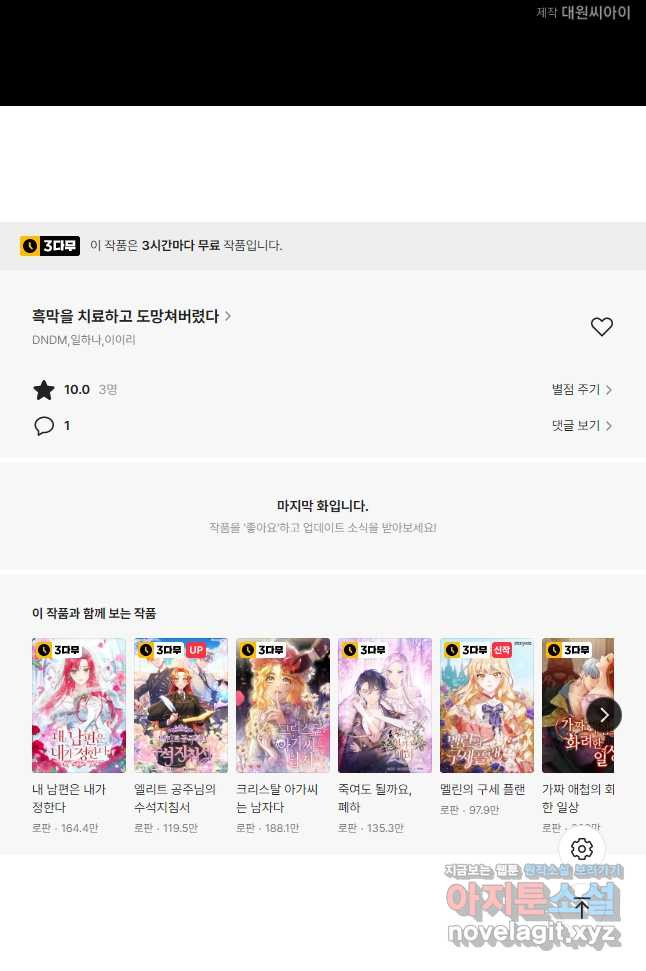
Task: Open the webtoon 죽여도 될까요, 폐하
Action: [385, 705]
